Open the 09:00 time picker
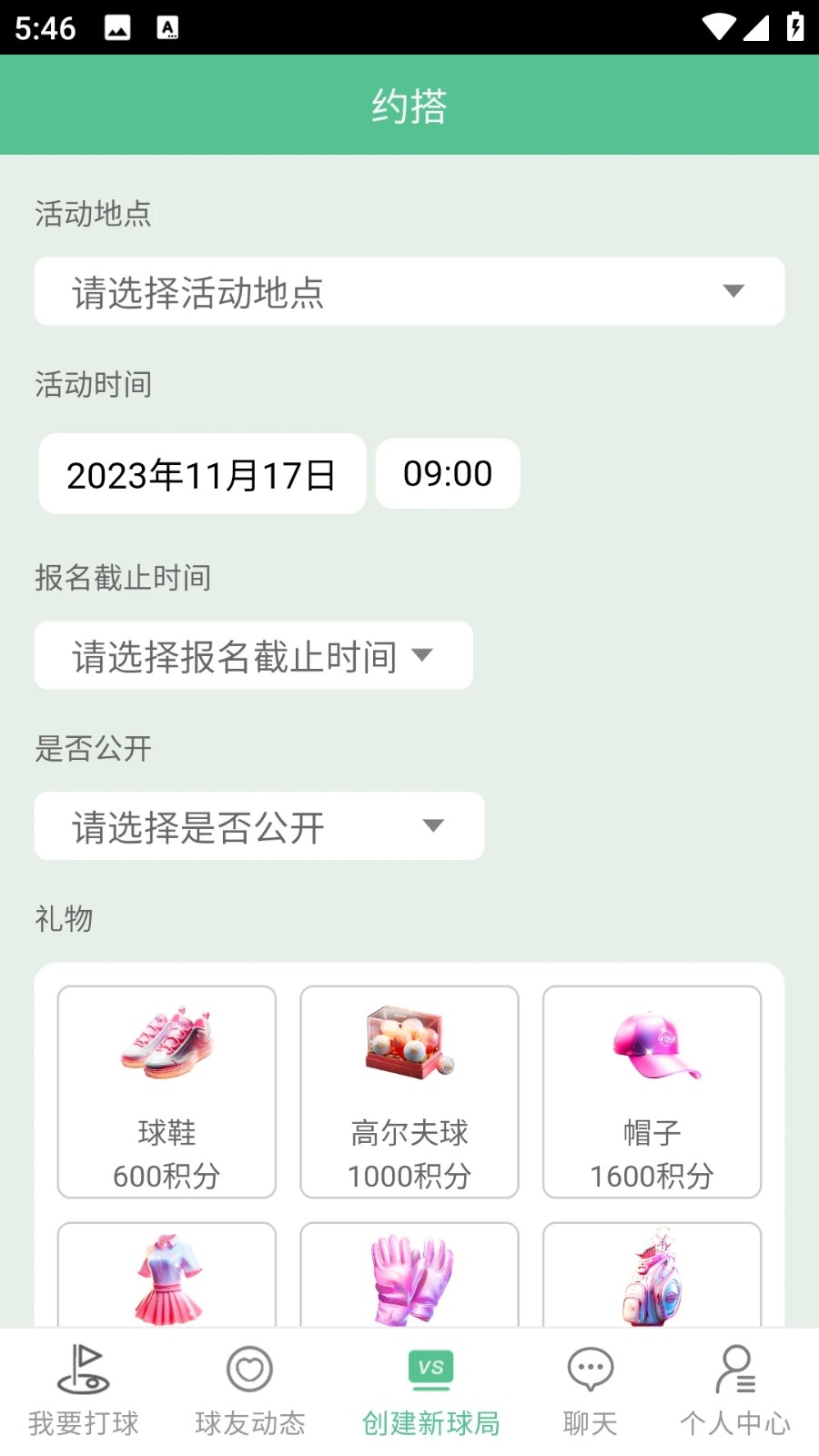The image size is (819, 1456). point(447,473)
